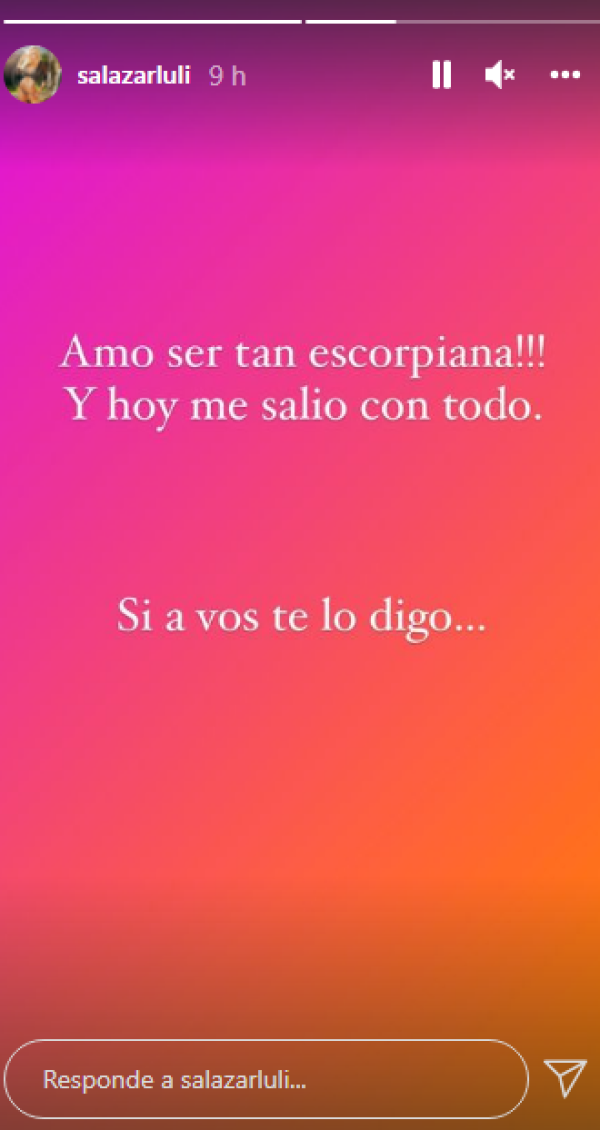Tap the 'Responde a salazarluli' reply field
Image resolution: width=600 pixels, height=1130 pixels.
coord(265,1079)
